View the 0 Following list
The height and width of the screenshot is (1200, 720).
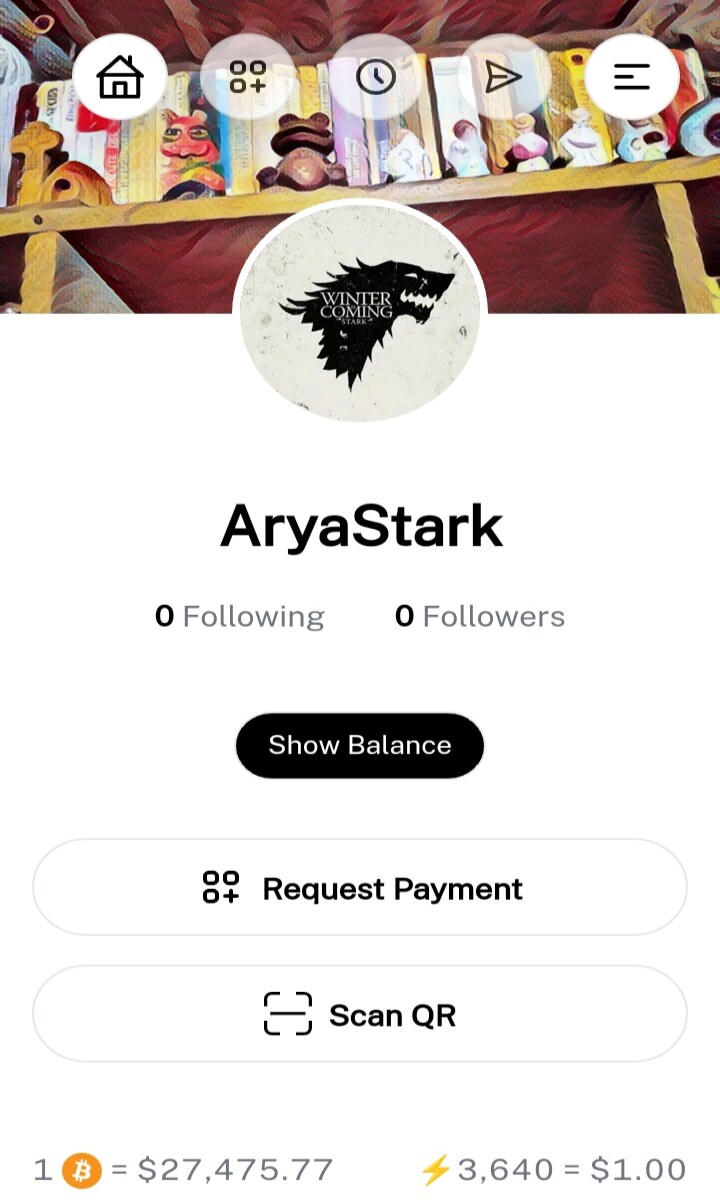tap(240, 616)
